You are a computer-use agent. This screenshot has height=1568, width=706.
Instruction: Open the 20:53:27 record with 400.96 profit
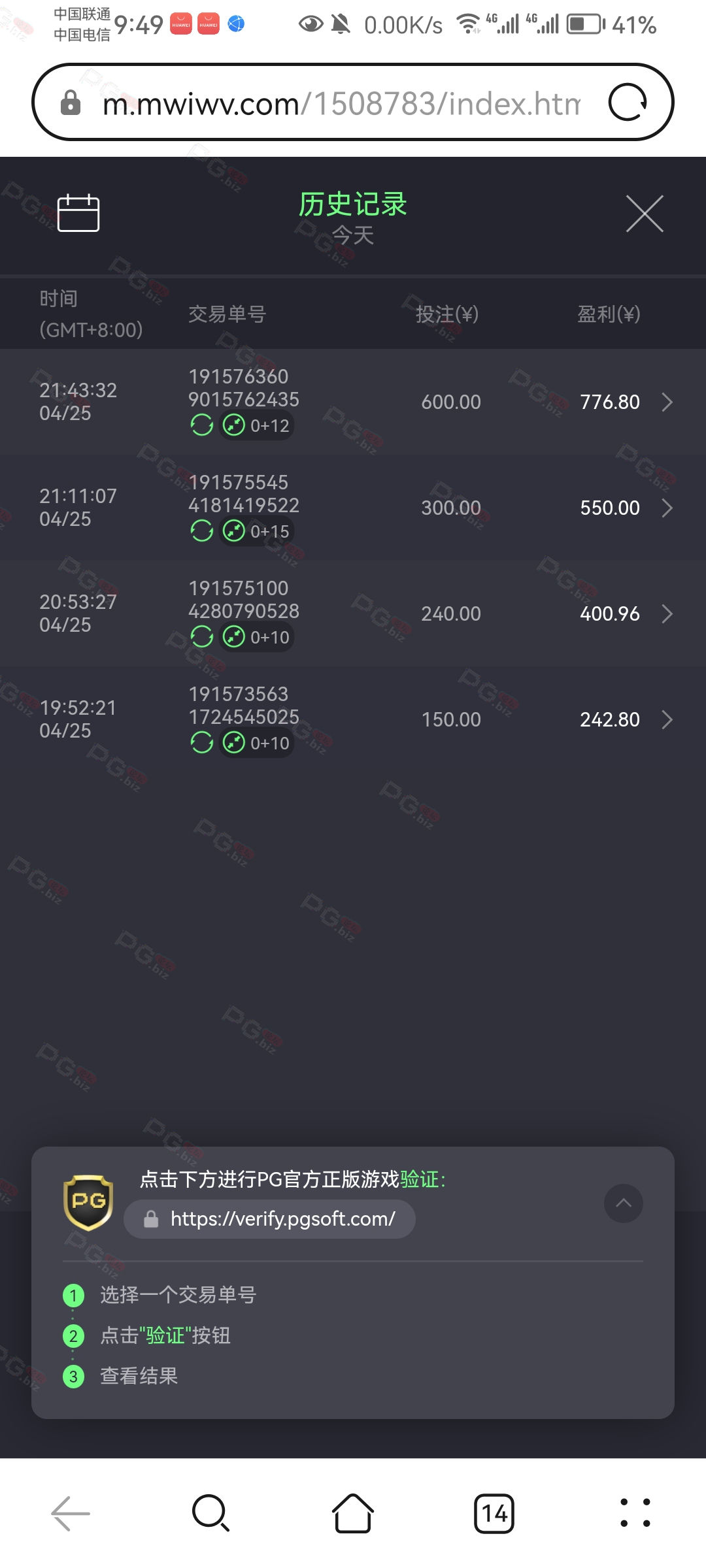pos(353,613)
